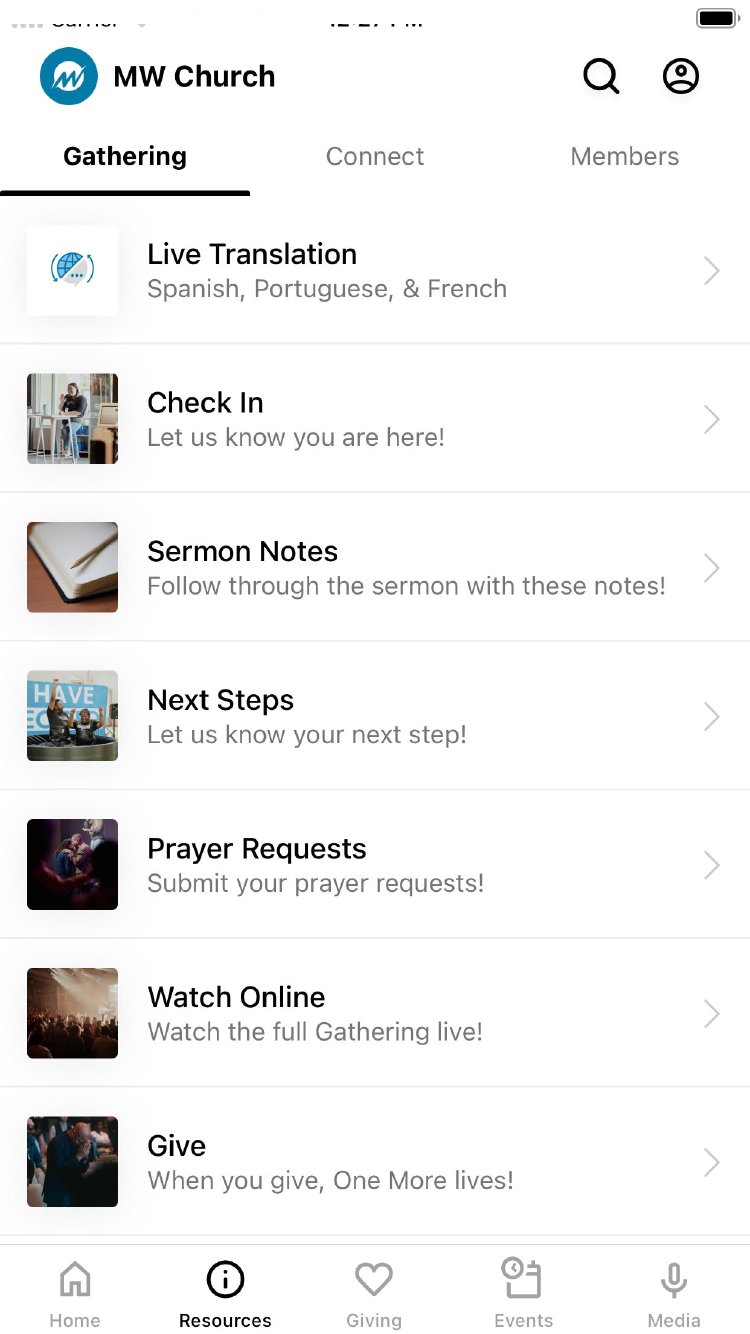750x1334 pixels.
Task: Switch to the Members tab
Action: [x=624, y=157]
